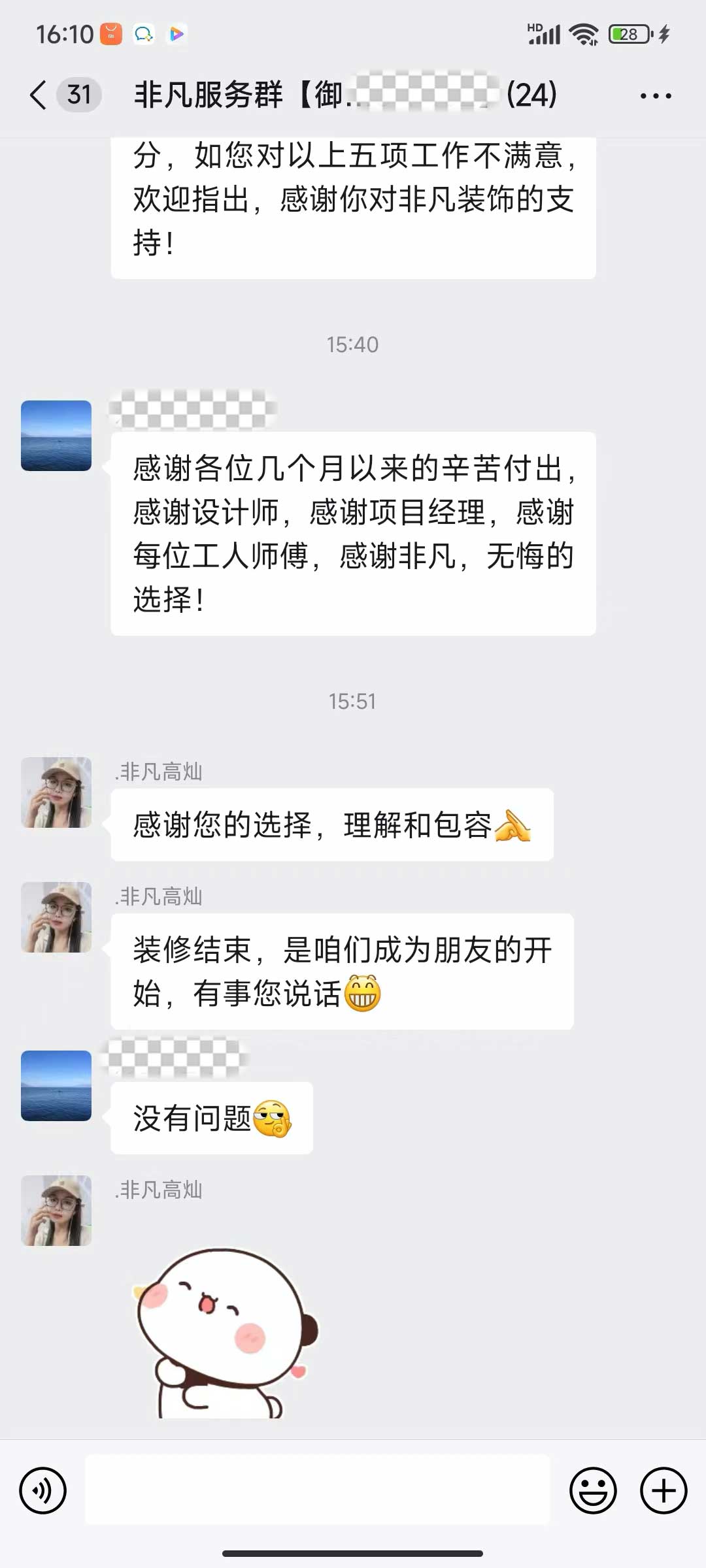Viewport: 706px width, 1568px height.
Task: Switch to voice message input
Action: click(x=43, y=1490)
